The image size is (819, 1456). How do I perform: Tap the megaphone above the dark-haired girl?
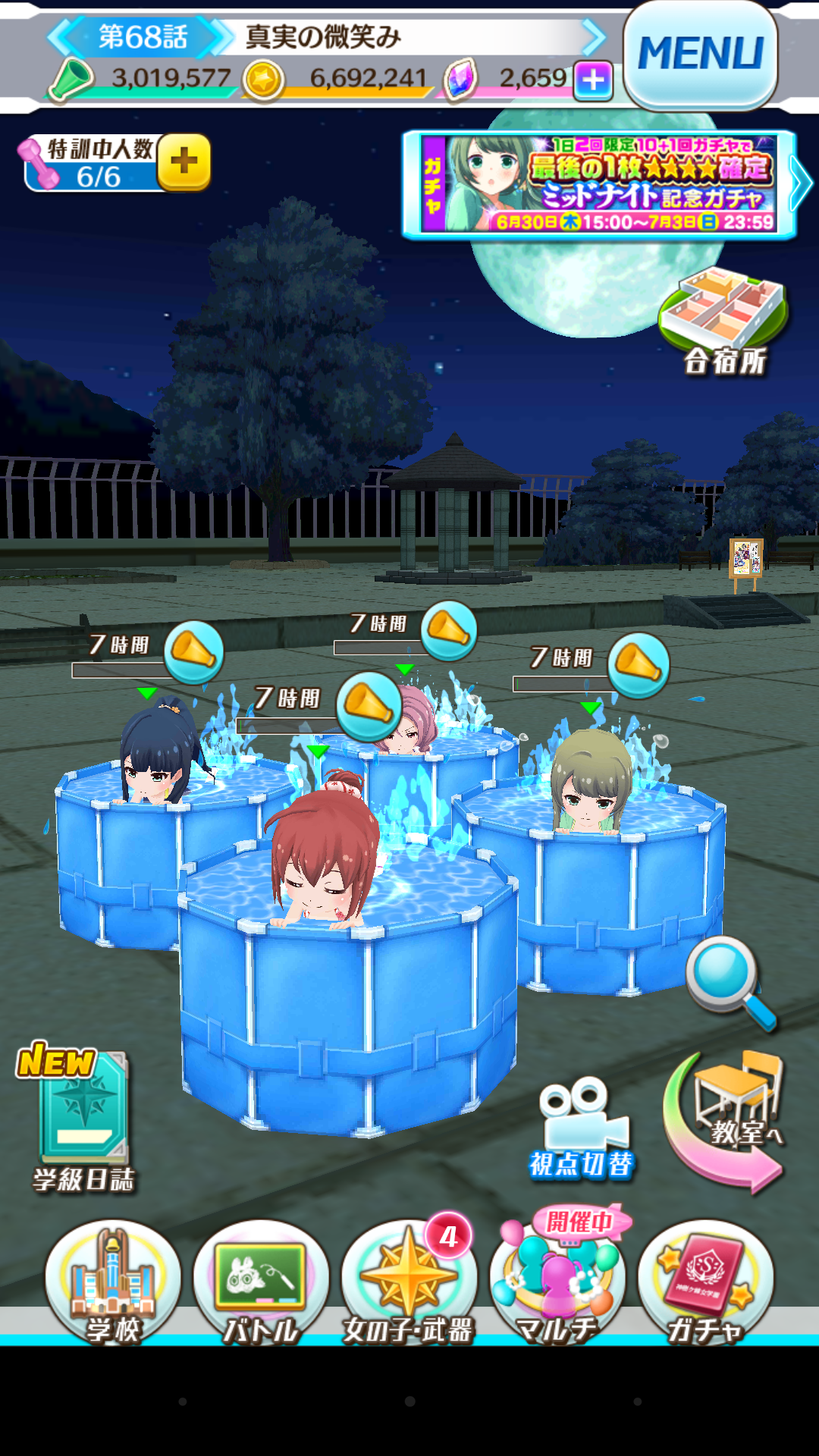click(x=193, y=652)
